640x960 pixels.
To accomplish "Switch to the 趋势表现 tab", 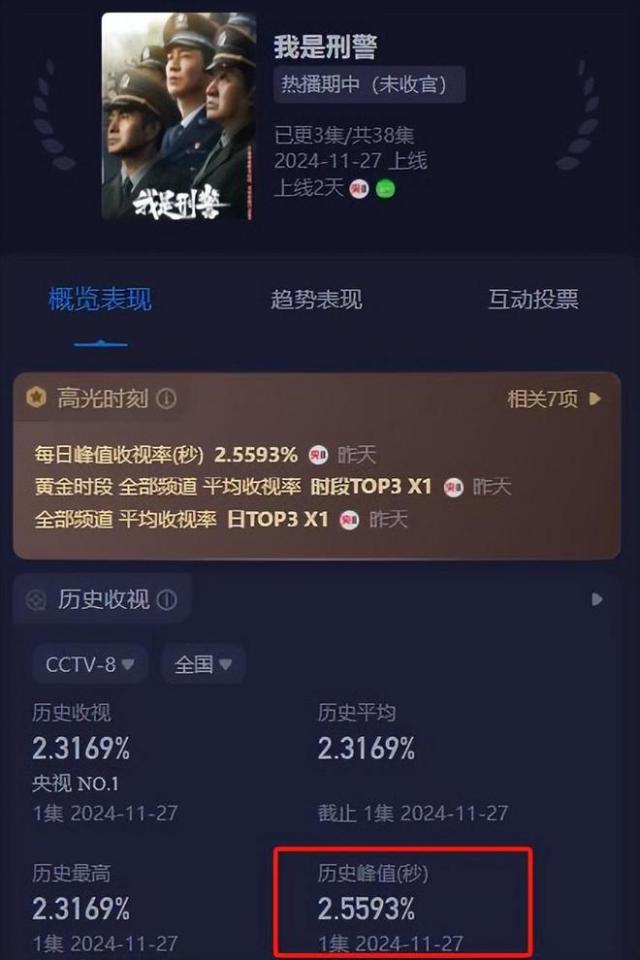I will pyautogui.click(x=316, y=299).
